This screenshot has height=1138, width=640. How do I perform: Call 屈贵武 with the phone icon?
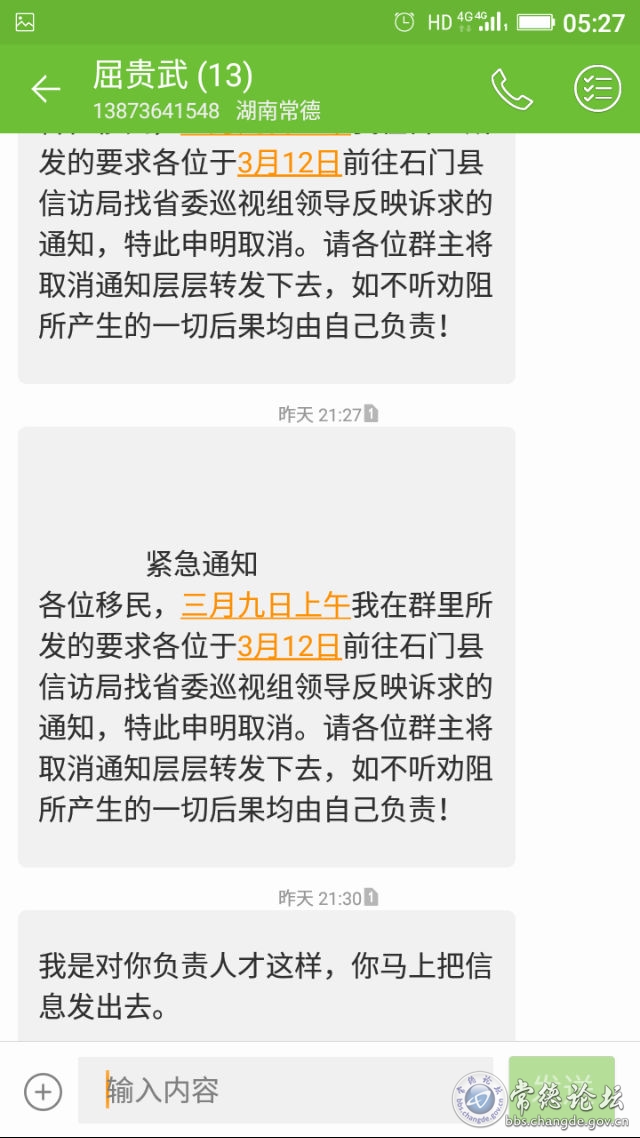click(511, 90)
